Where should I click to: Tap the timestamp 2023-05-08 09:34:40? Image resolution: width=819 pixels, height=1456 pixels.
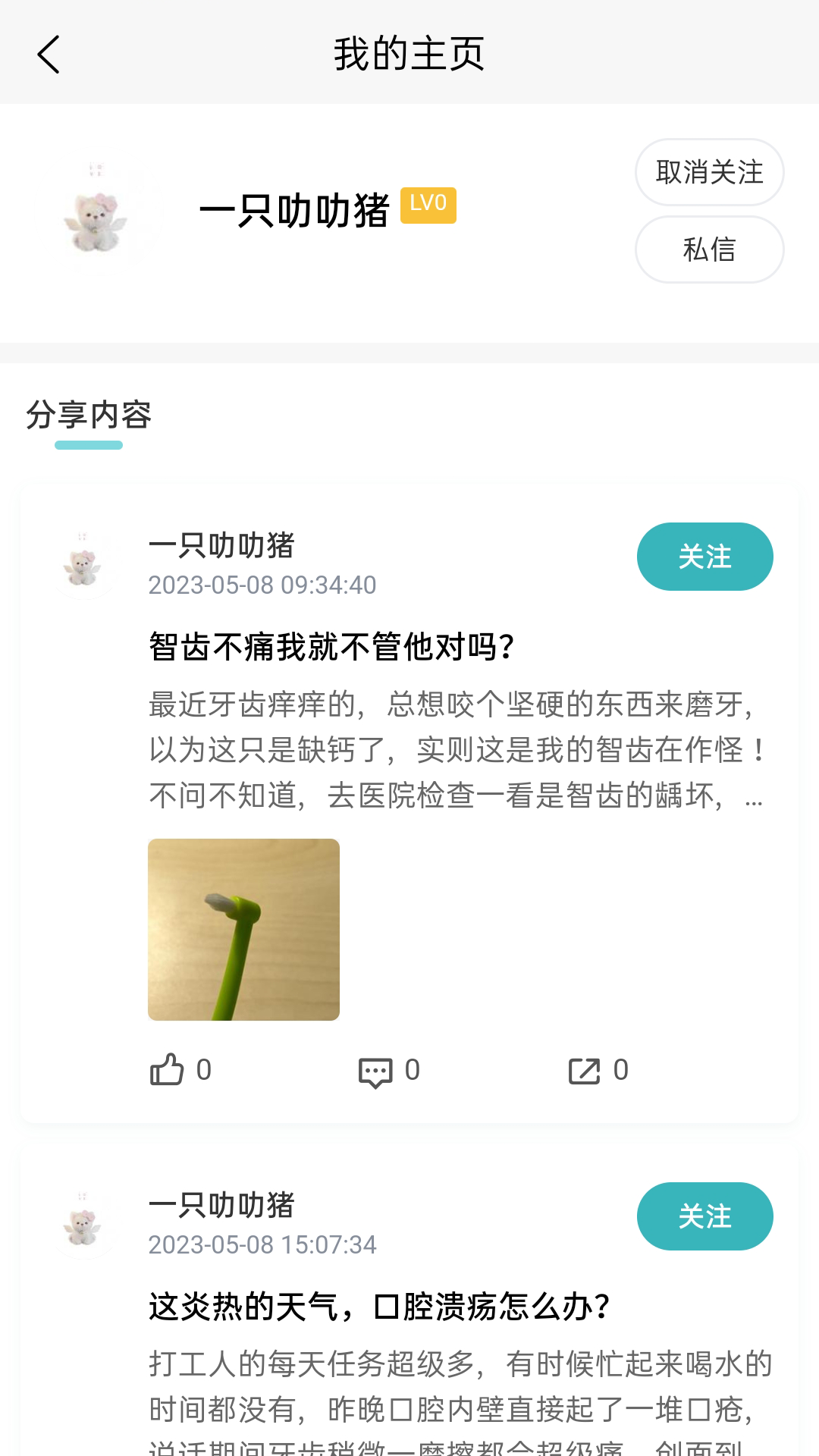click(x=262, y=585)
